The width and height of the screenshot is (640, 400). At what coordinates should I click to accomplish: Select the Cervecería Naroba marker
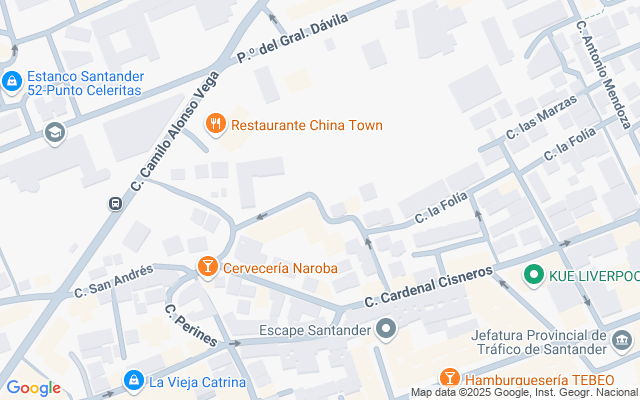207,267
